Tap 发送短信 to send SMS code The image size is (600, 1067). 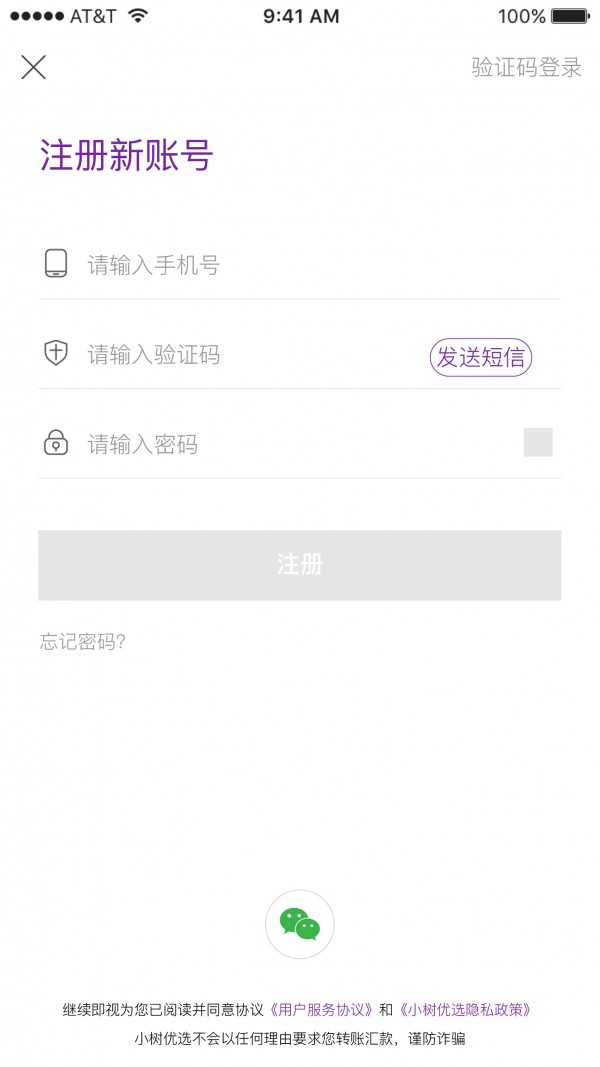tap(481, 357)
